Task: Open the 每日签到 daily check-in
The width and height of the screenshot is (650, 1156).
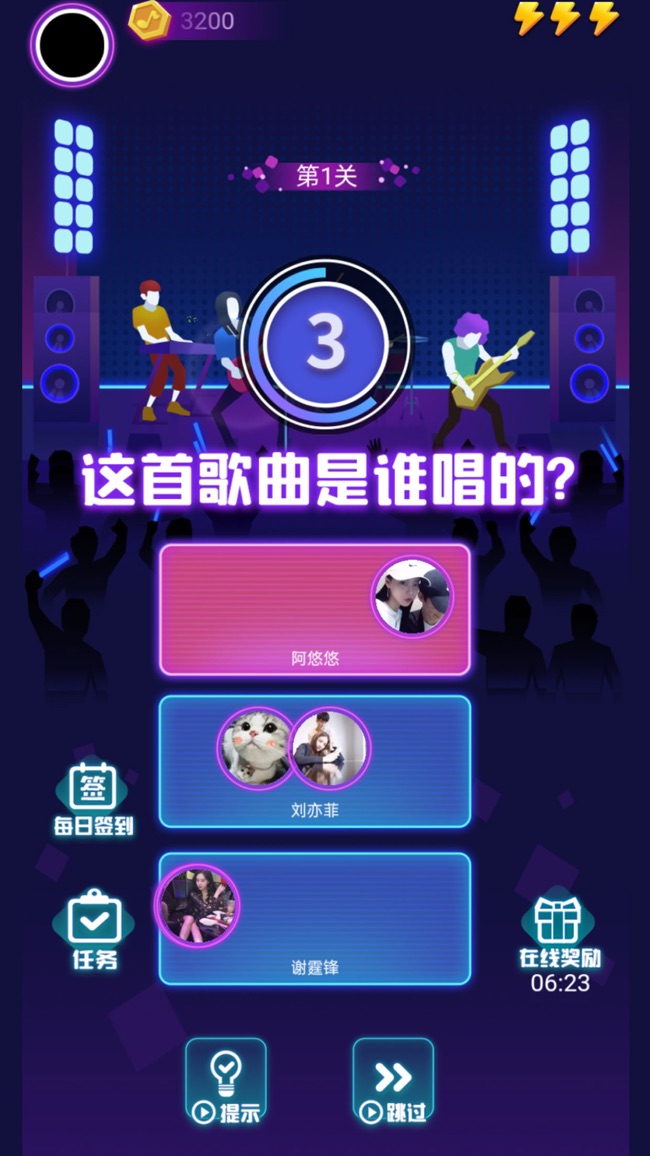Action: tap(94, 798)
